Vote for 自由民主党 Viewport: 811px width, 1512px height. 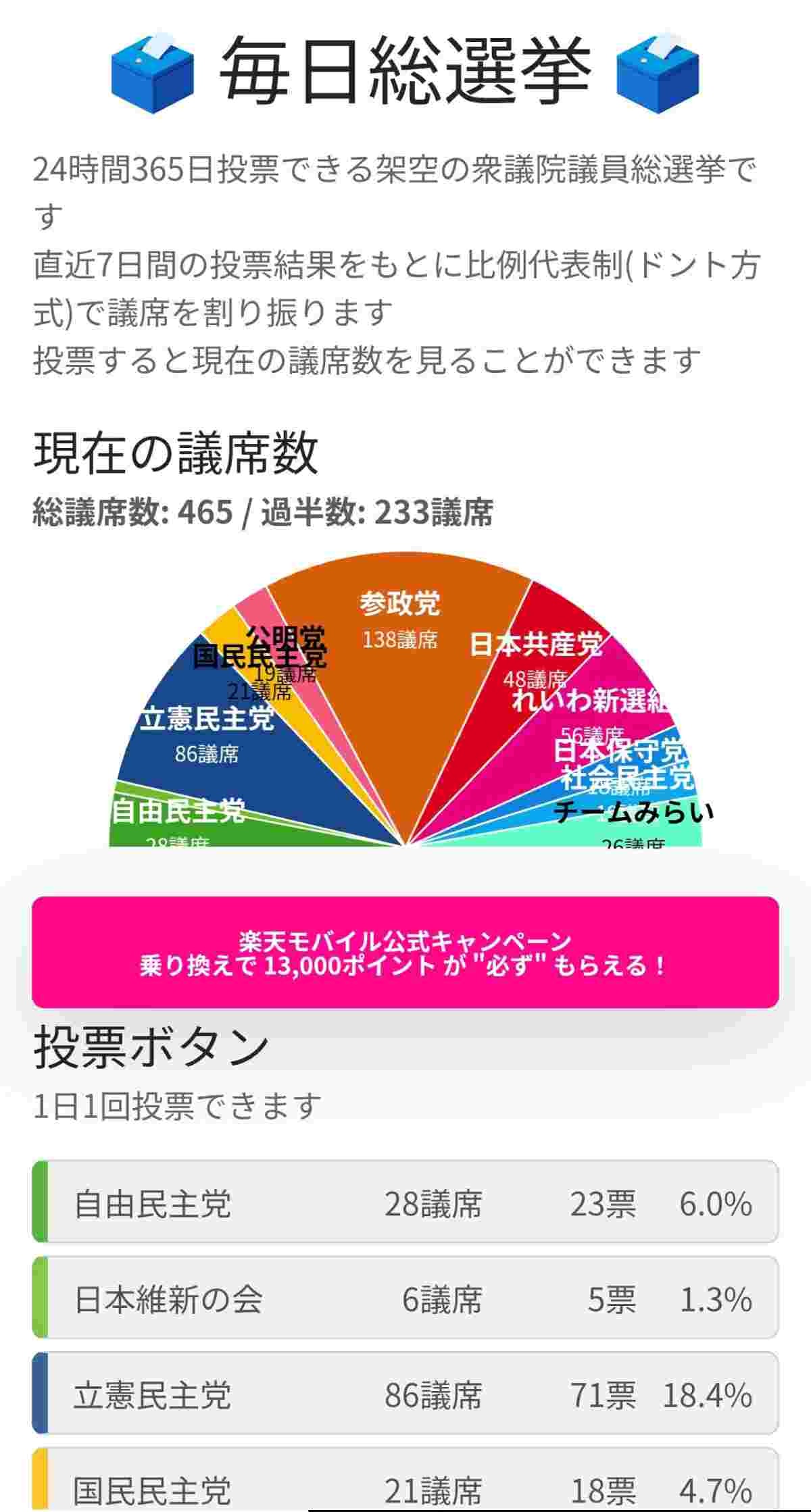405,1202
